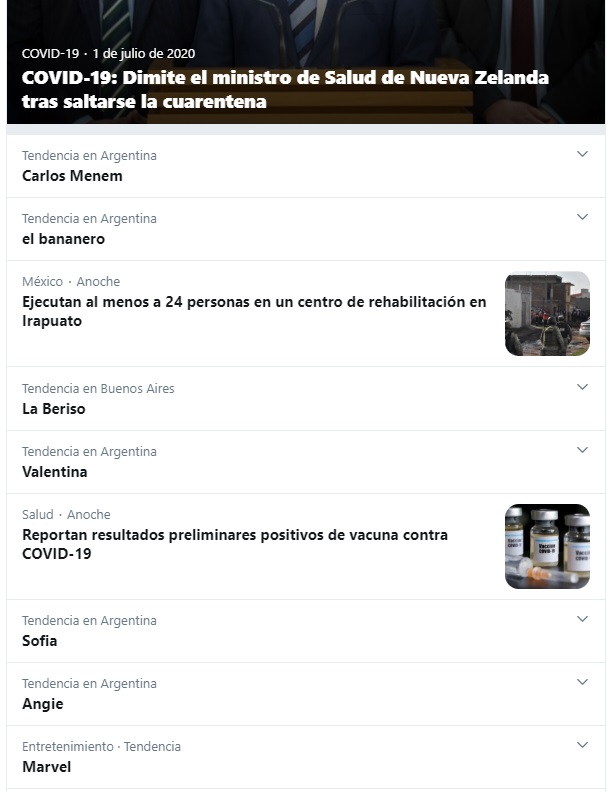This screenshot has width=611, height=792.
Task: Open the COVID-19 vaccine preliminary results story
Action: point(235,544)
